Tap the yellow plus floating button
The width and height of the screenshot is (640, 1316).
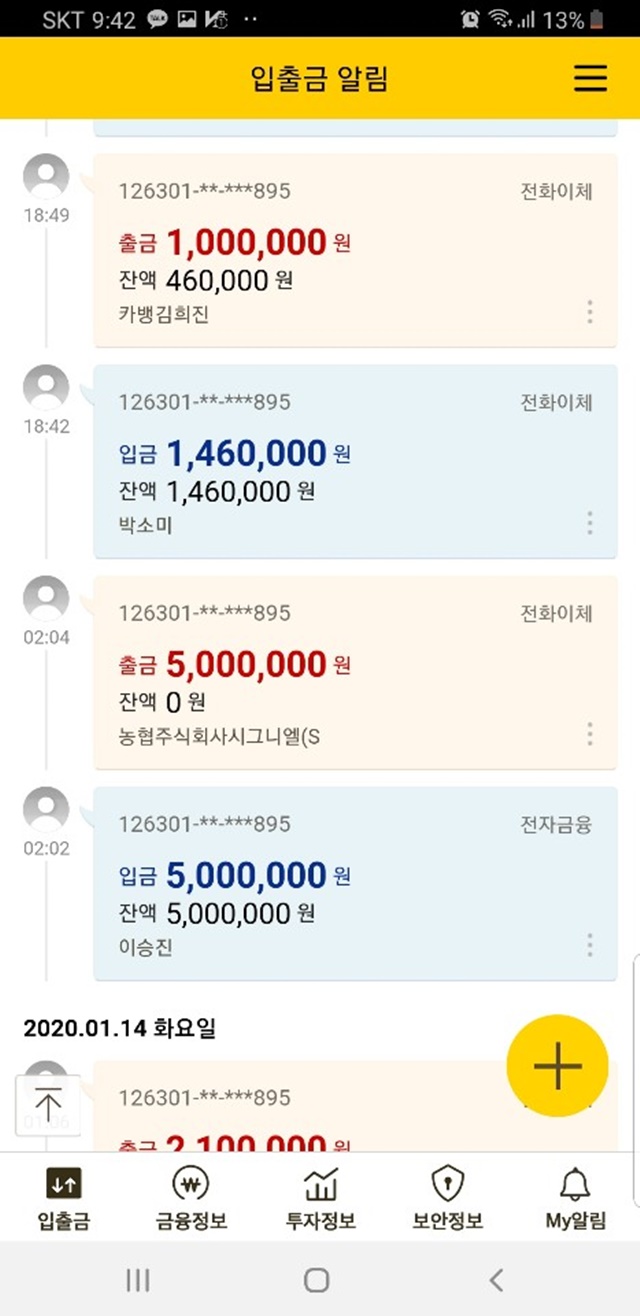(557, 1066)
